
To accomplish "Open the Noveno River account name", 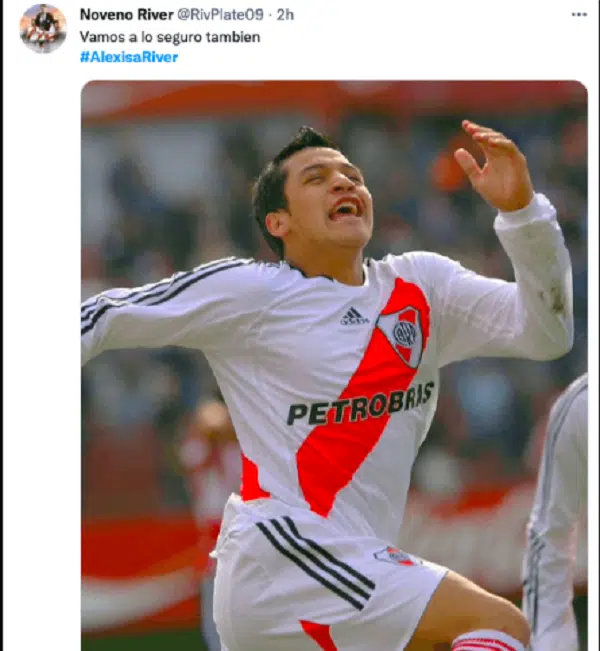I will point(126,15).
